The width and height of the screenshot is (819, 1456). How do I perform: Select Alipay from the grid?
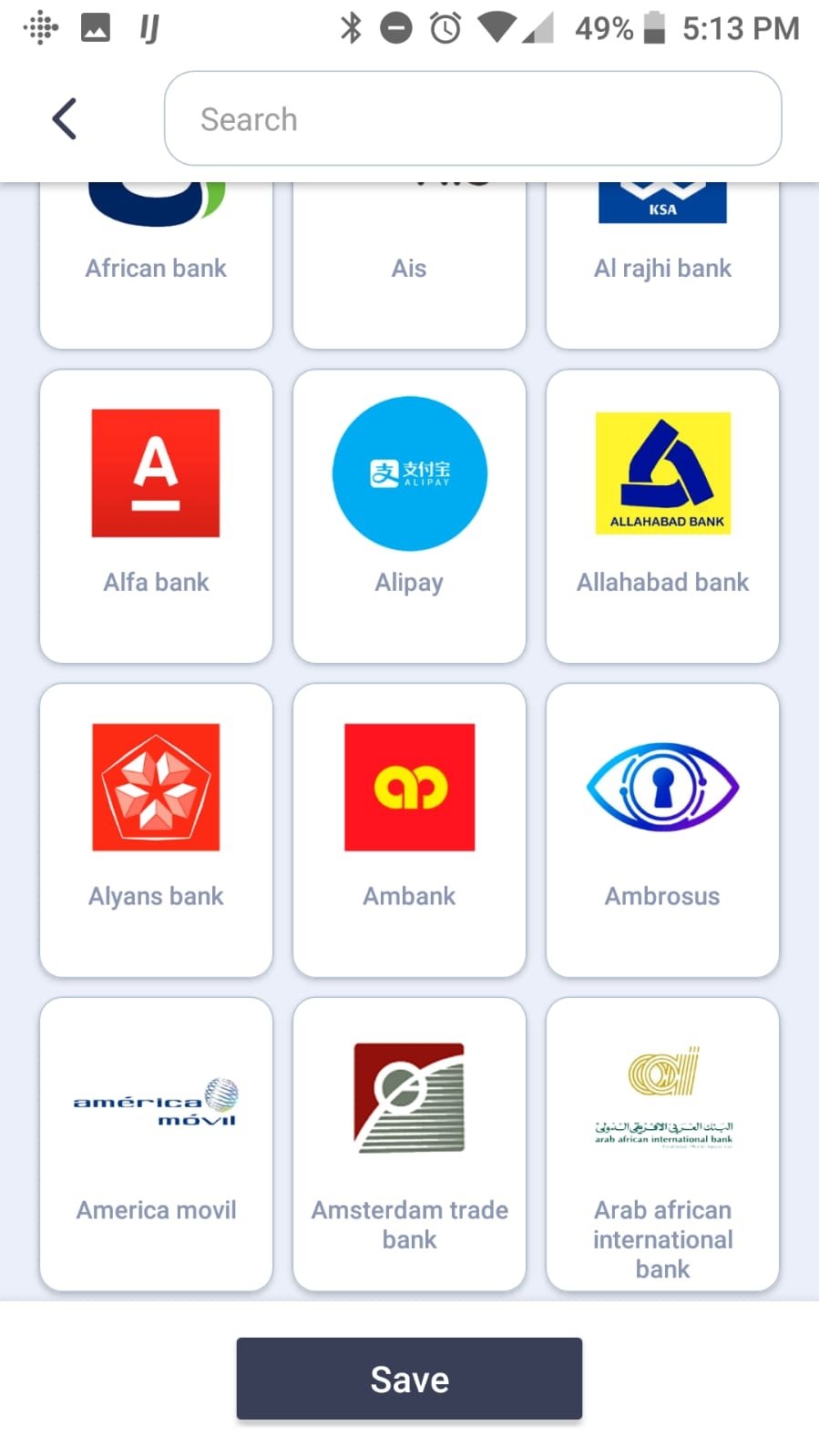[409, 516]
